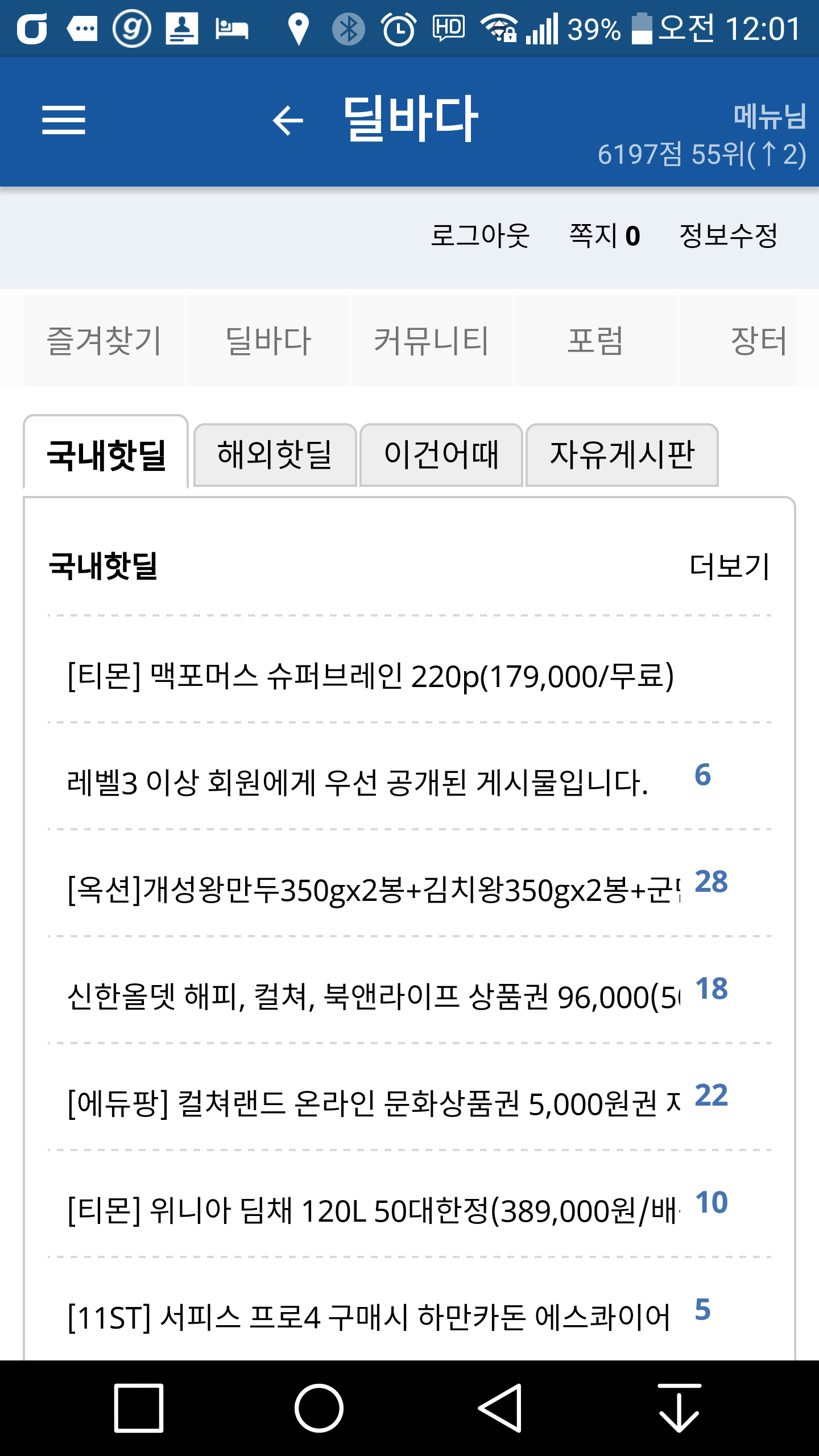This screenshot has height=1456, width=819.
Task: Switch to the 자유게시판 tab
Action: [x=622, y=455]
